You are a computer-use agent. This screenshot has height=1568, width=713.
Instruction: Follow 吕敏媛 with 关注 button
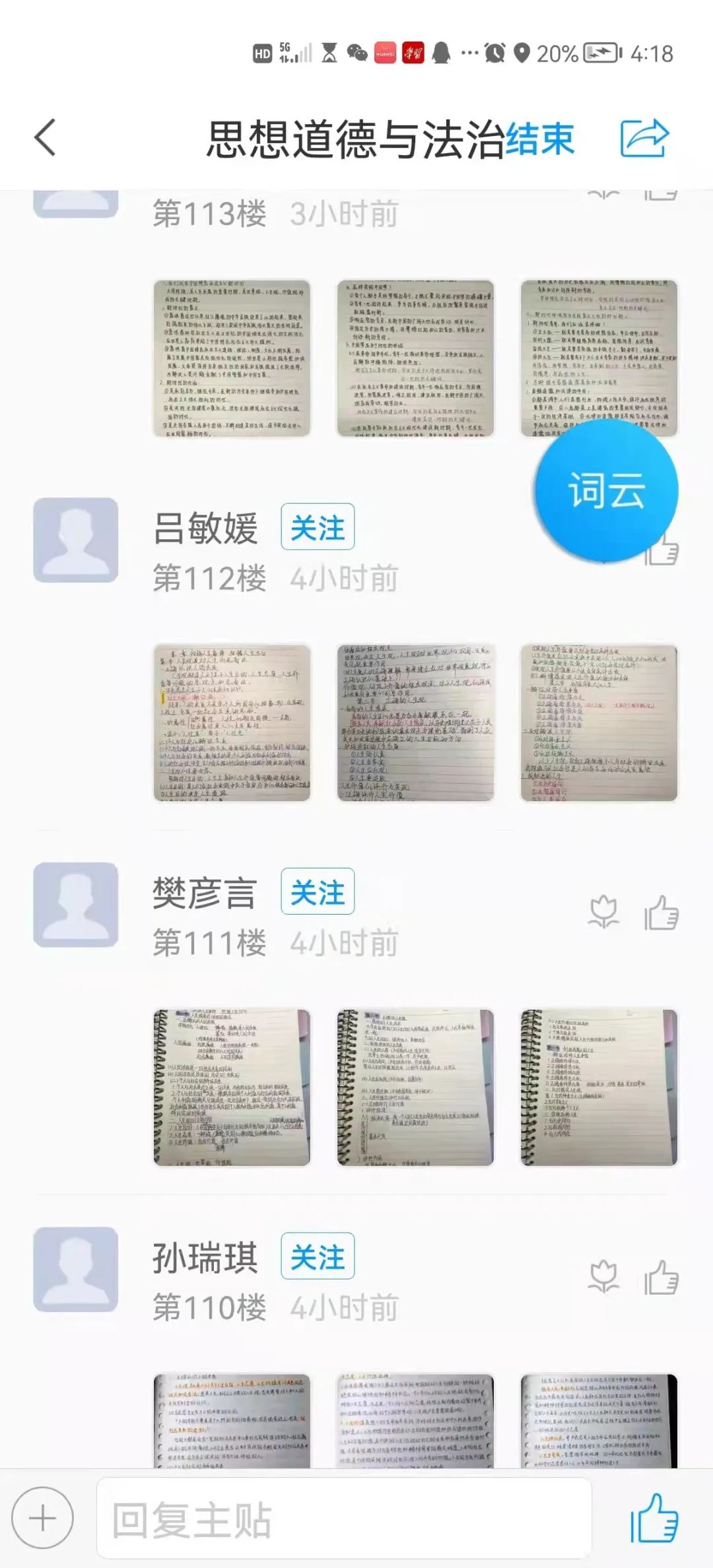318,527
